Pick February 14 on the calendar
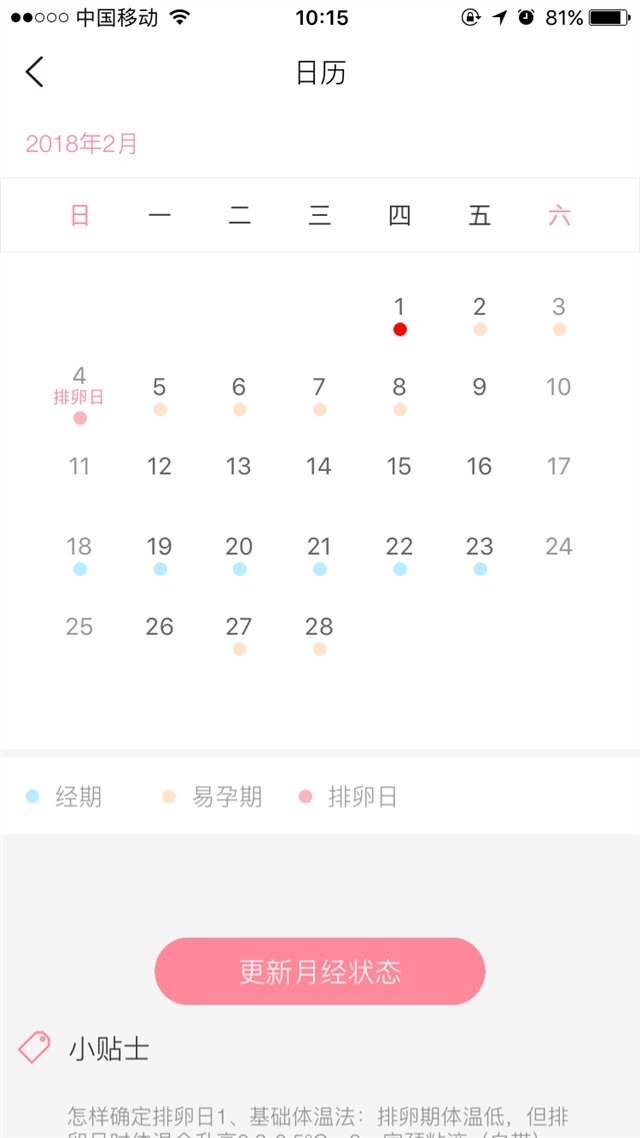 319,467
